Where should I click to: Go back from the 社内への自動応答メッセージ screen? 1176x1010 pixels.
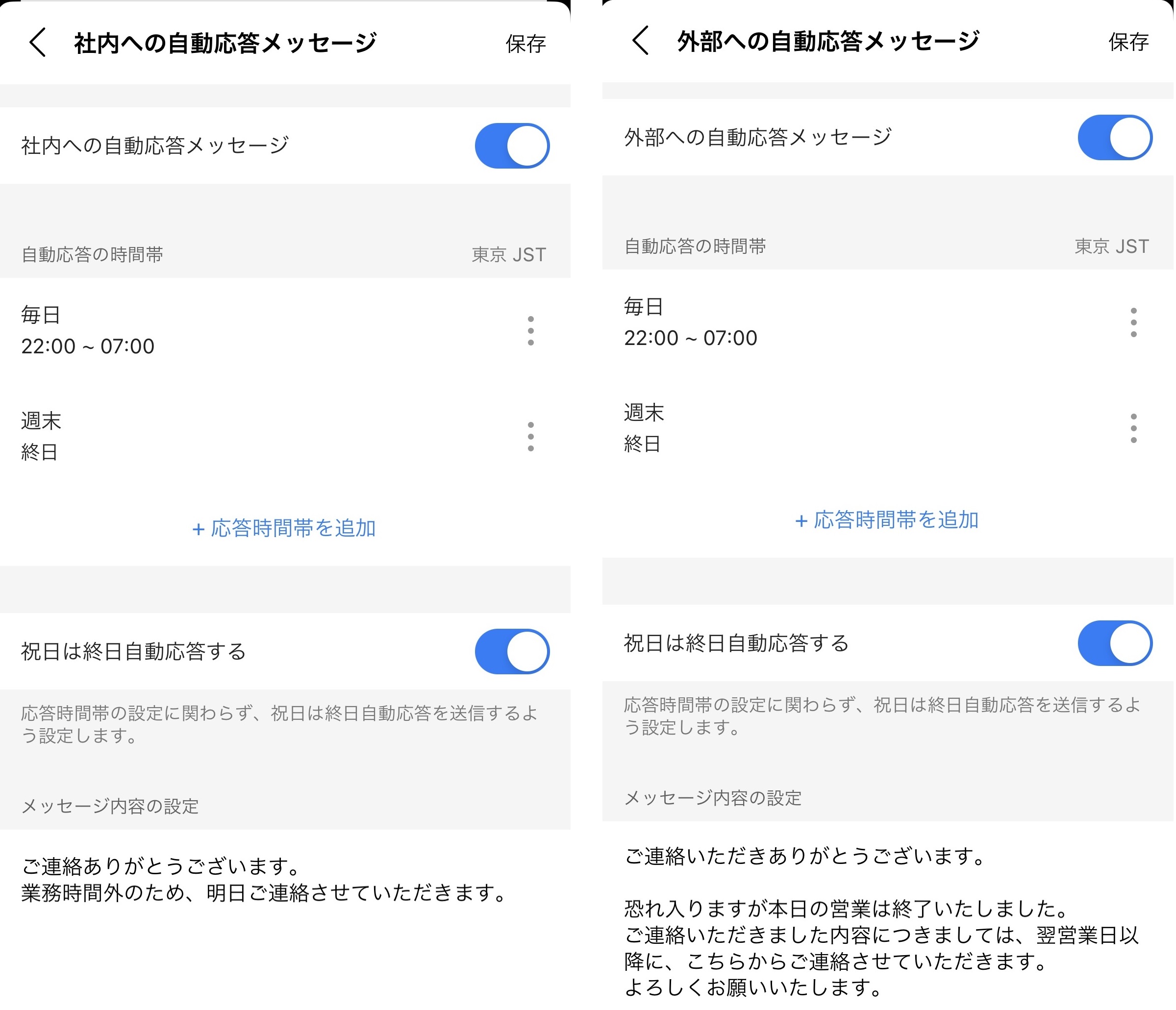tap(37, 43)
